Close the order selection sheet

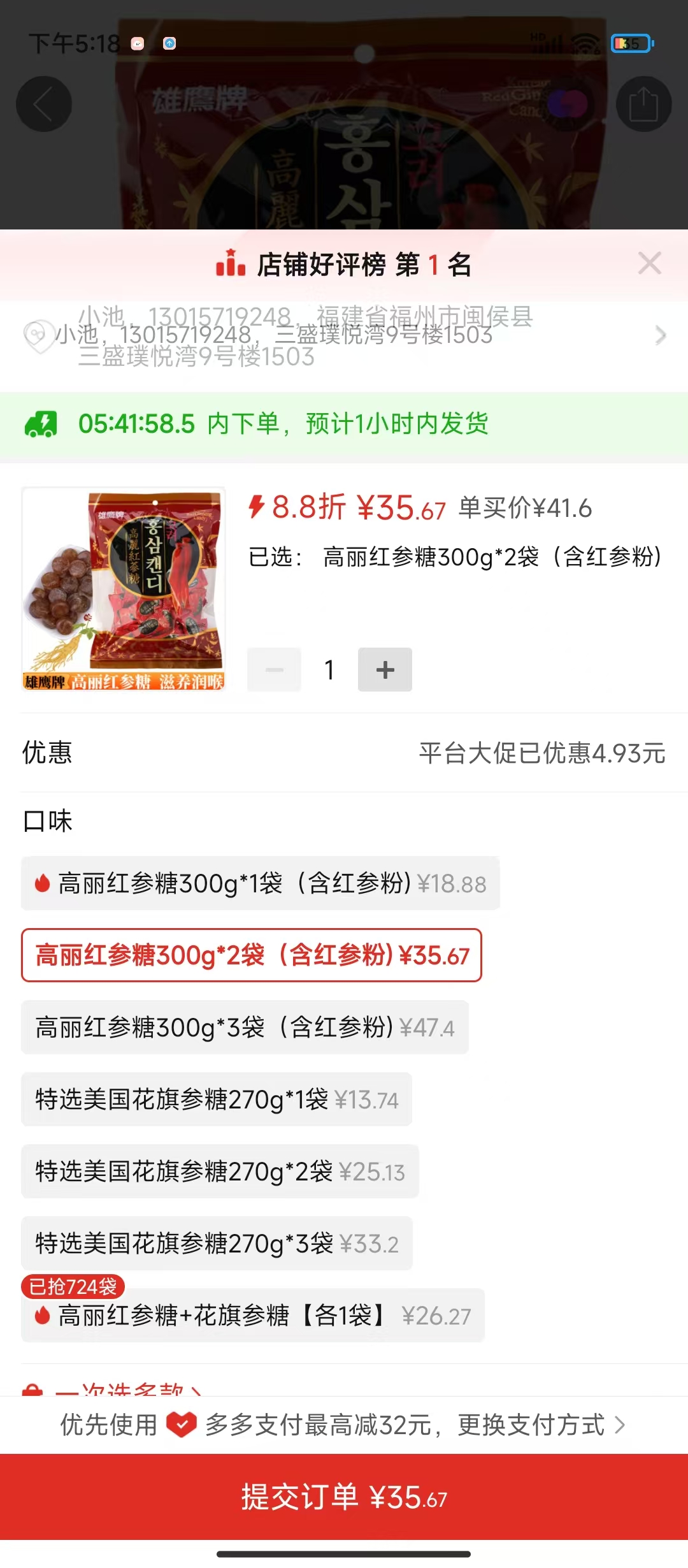(x=649, y=263)
